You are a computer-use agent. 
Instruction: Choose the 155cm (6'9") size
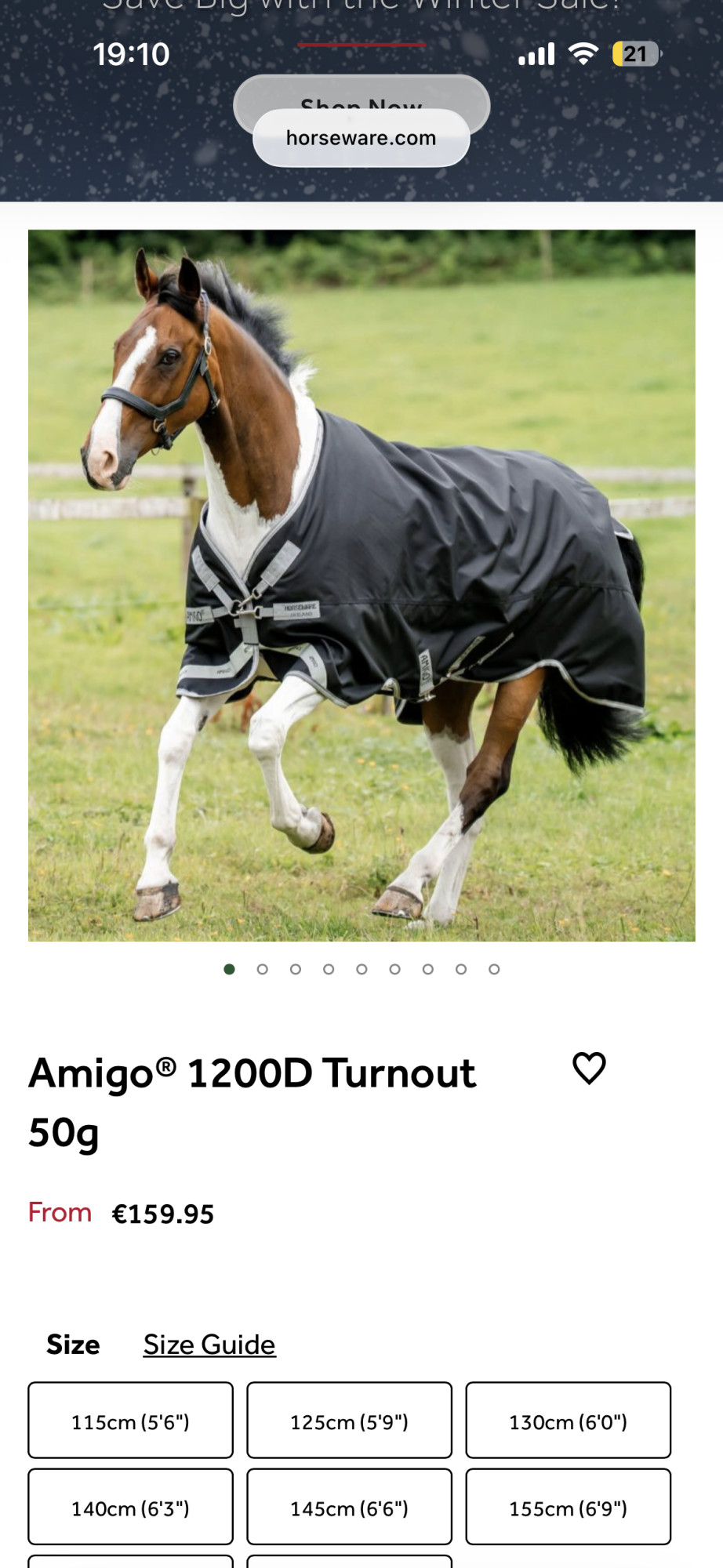tap(568, 1507)
